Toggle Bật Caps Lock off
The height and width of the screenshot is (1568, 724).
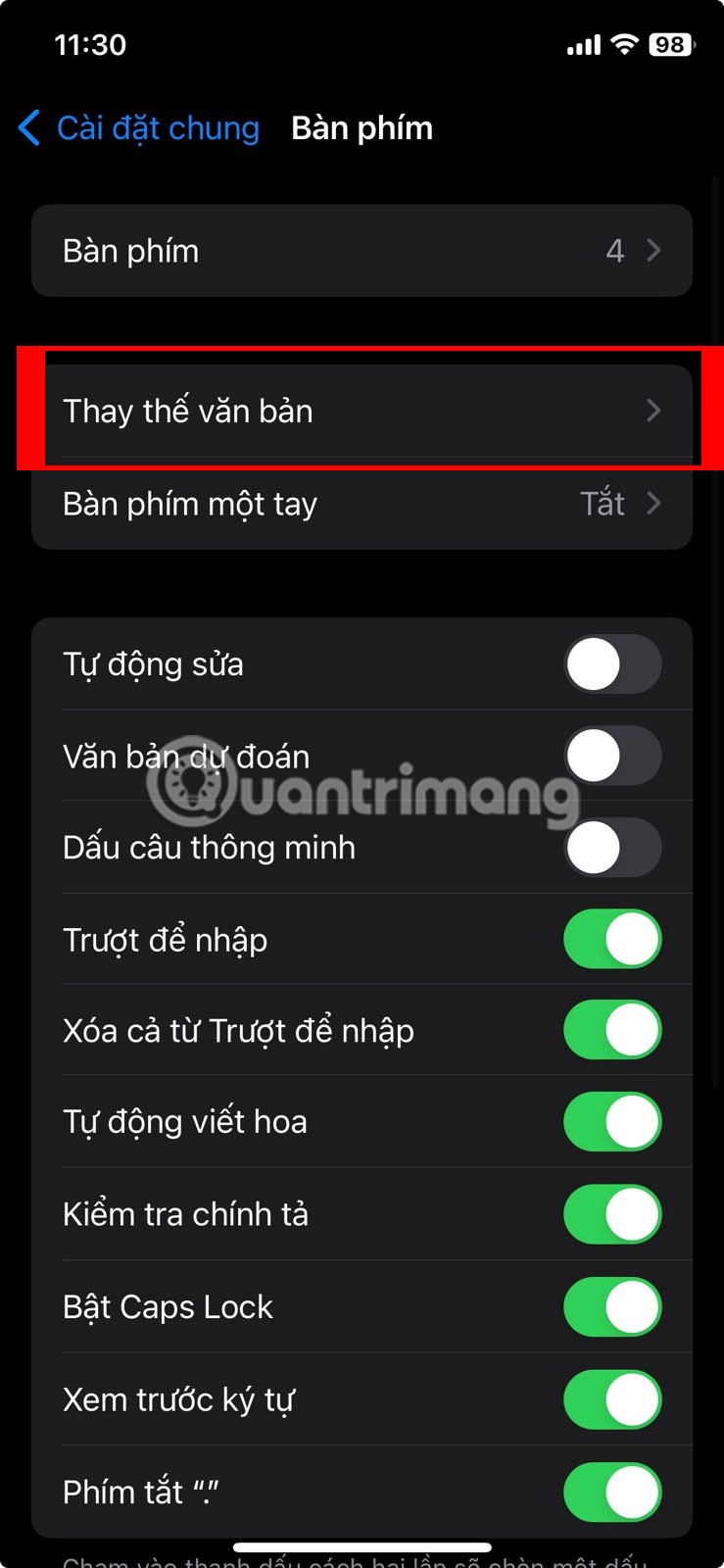612,1307
